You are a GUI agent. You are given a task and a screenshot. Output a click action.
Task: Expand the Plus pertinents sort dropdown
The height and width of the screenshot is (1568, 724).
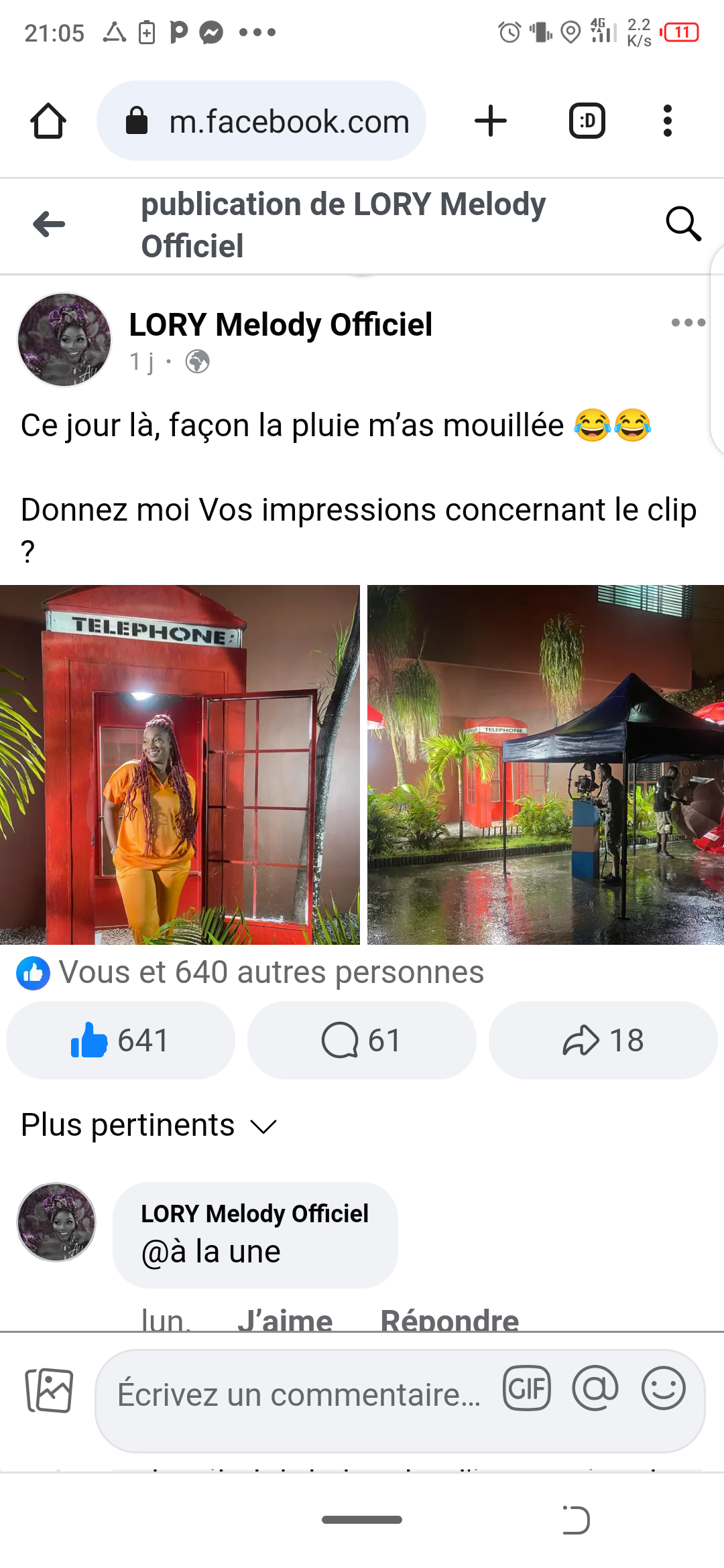[149, 1126]
